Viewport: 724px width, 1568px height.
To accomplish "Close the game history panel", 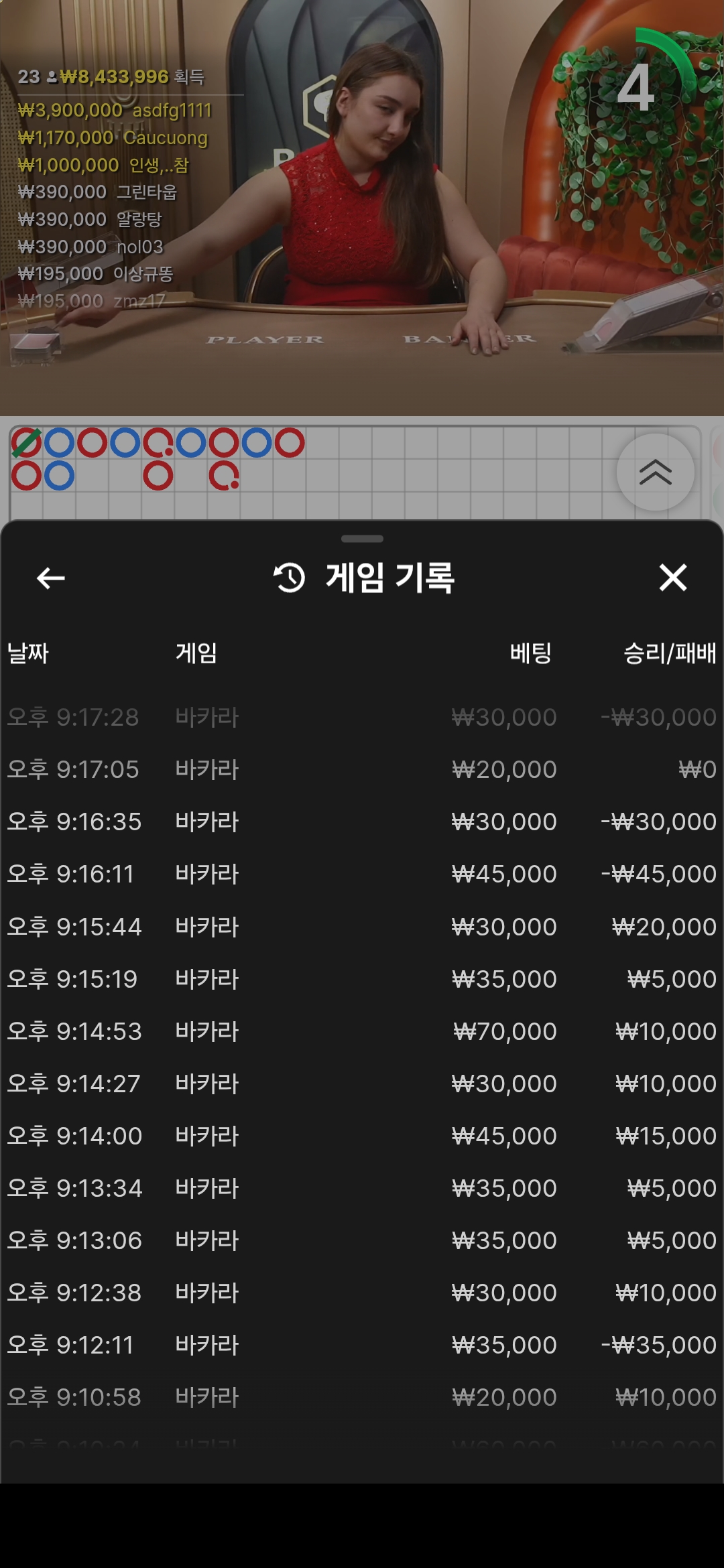I will coord(672,578).
